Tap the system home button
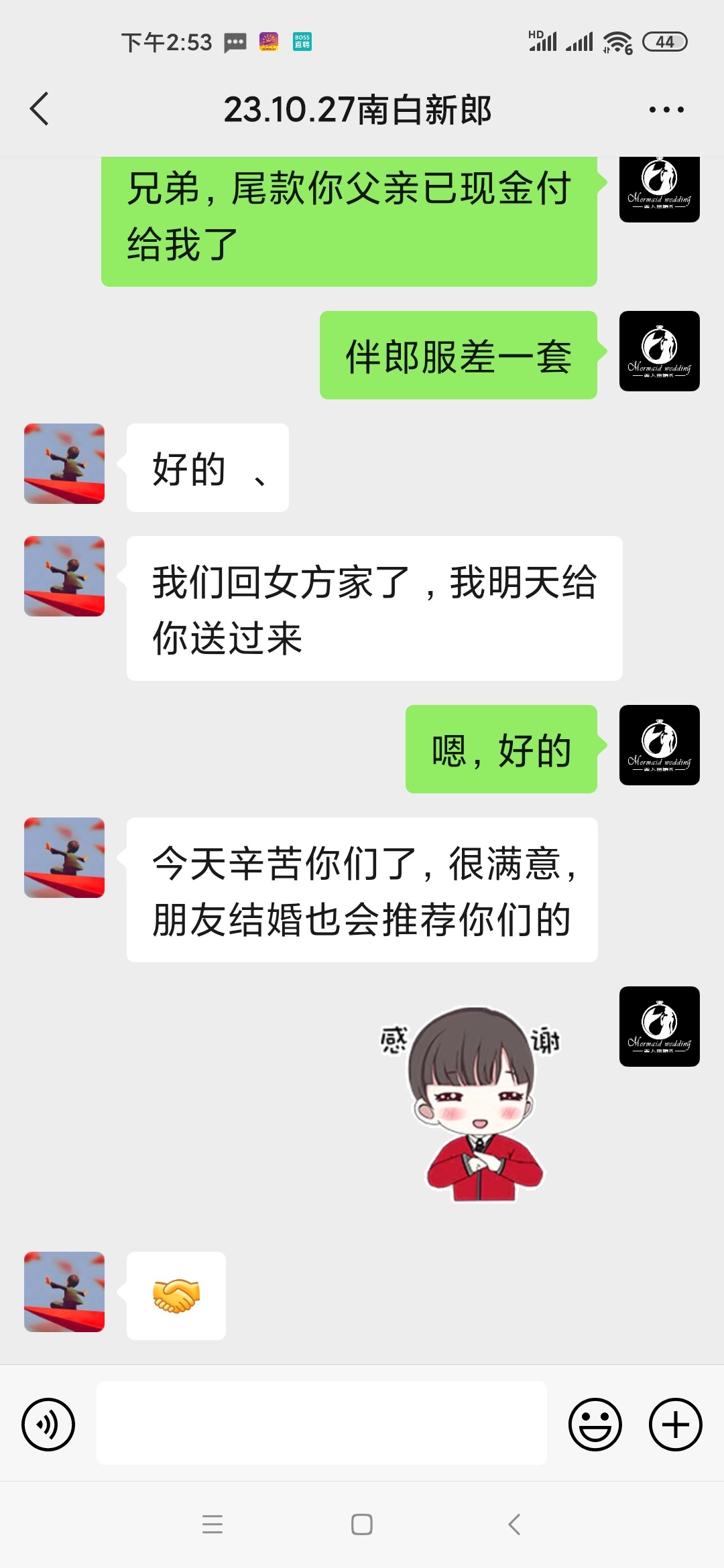Screen dimensions: 724x1568 pyautogui.click(x=362, y=1524)
